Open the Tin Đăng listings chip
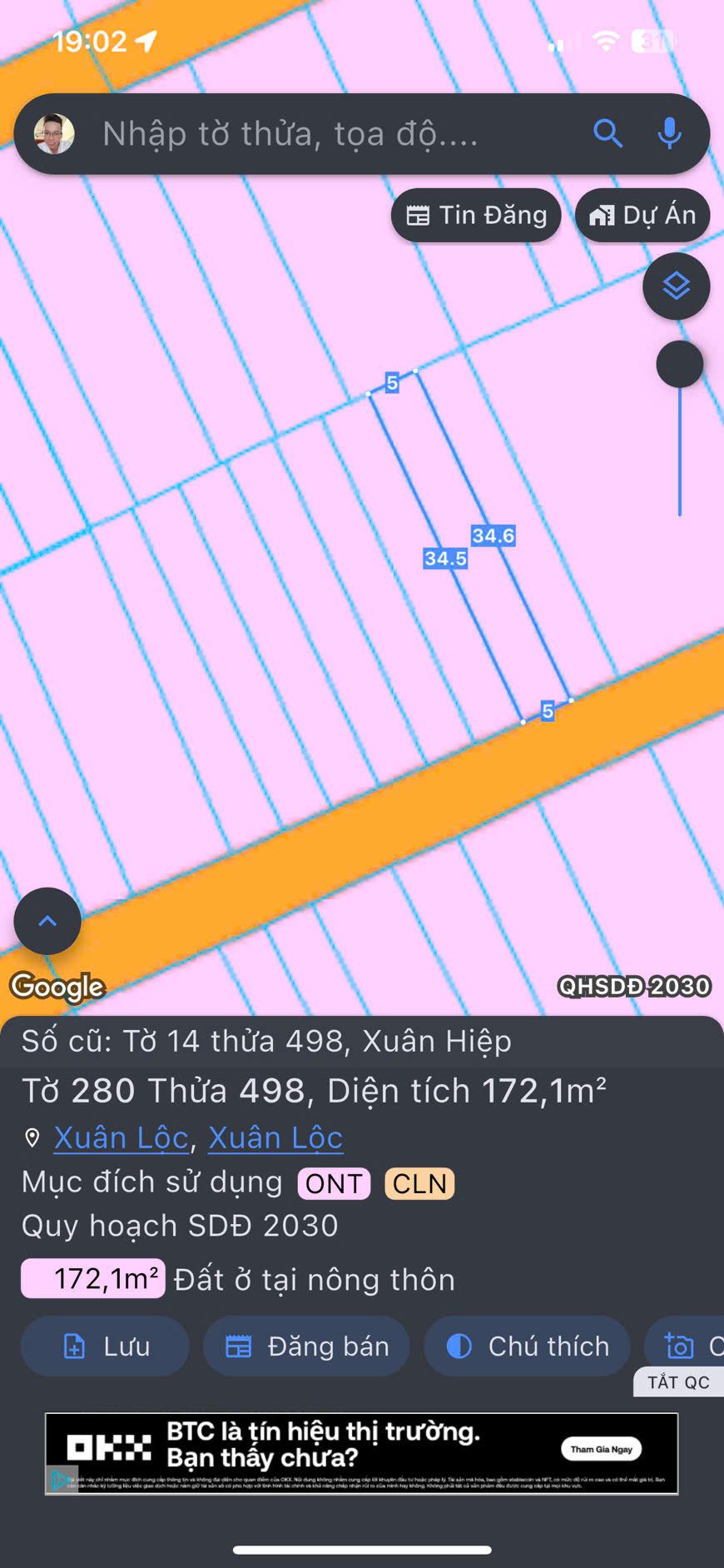This screenshot has width=724, height=1568. click(x=476, y=216)
